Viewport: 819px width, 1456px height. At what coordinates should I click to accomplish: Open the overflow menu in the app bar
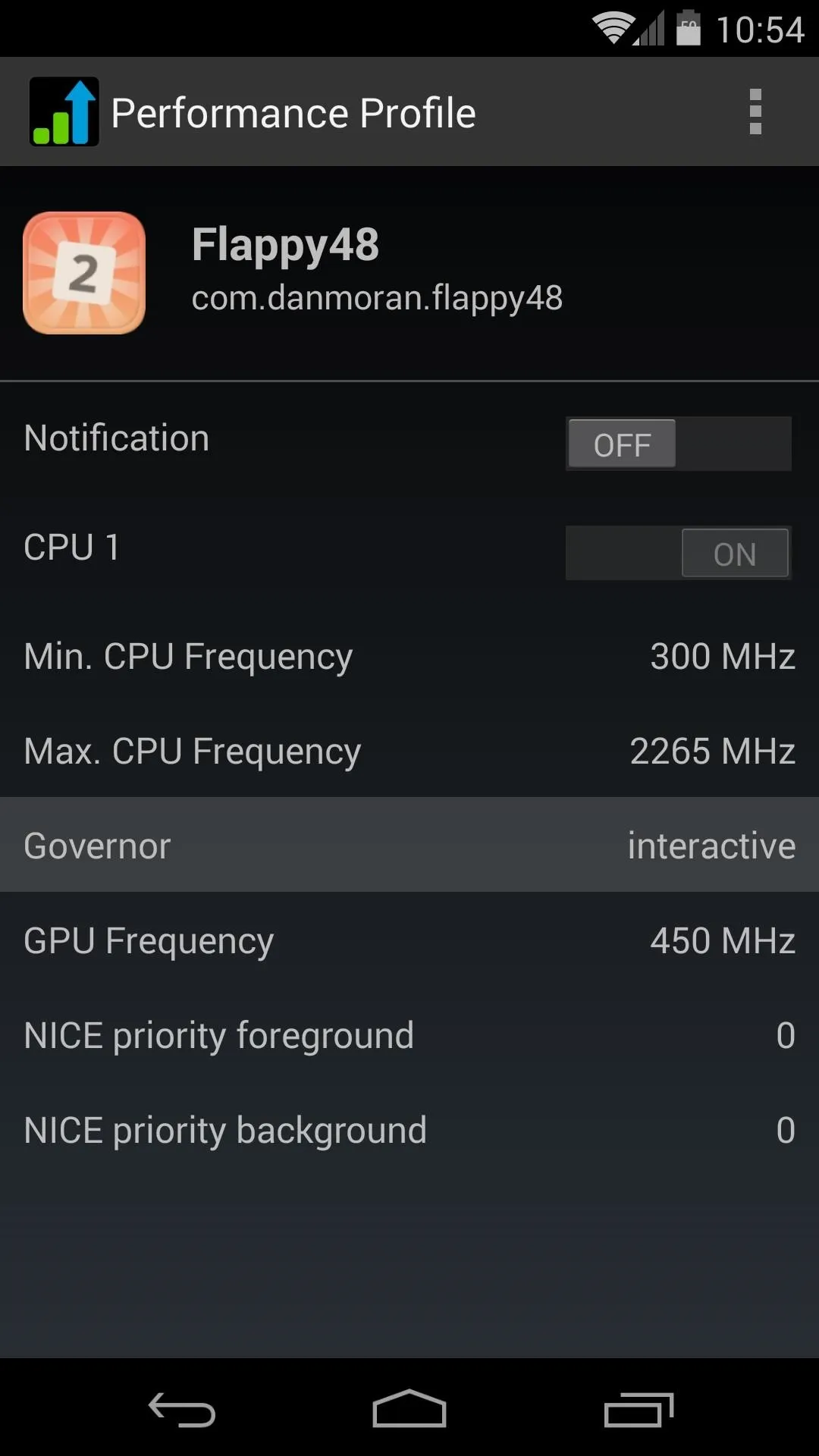point(755,112)
